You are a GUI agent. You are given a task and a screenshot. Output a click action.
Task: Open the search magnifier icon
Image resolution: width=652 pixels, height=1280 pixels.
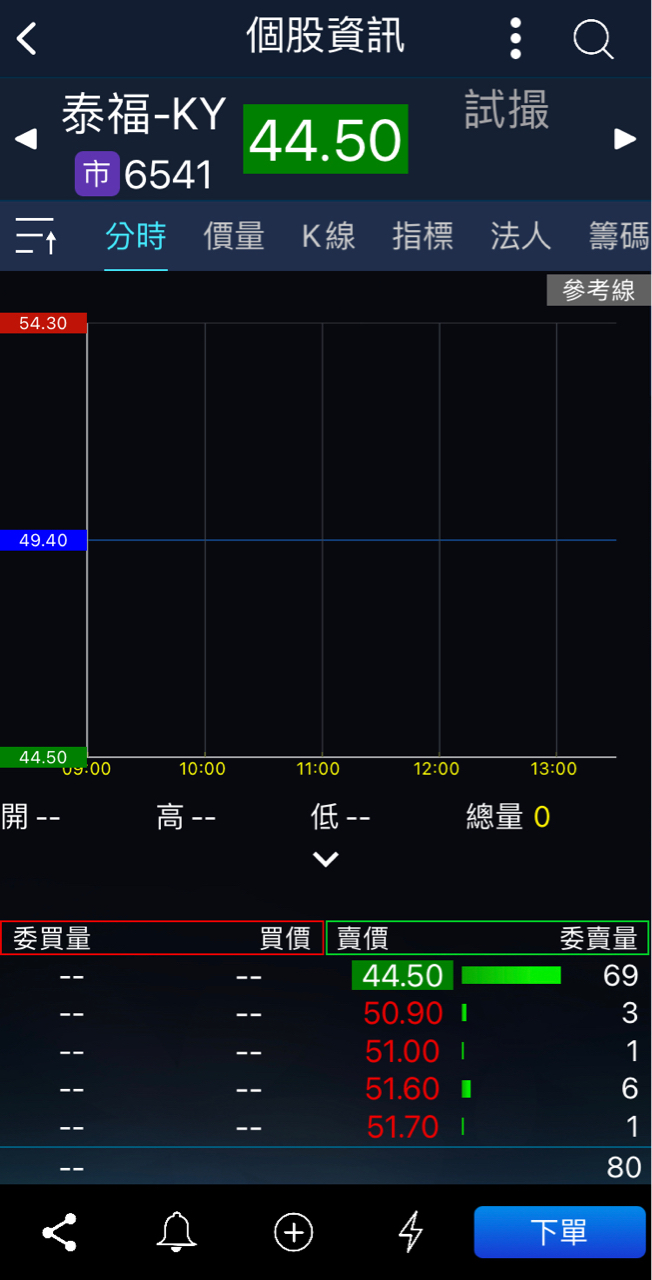coord(593,39)
